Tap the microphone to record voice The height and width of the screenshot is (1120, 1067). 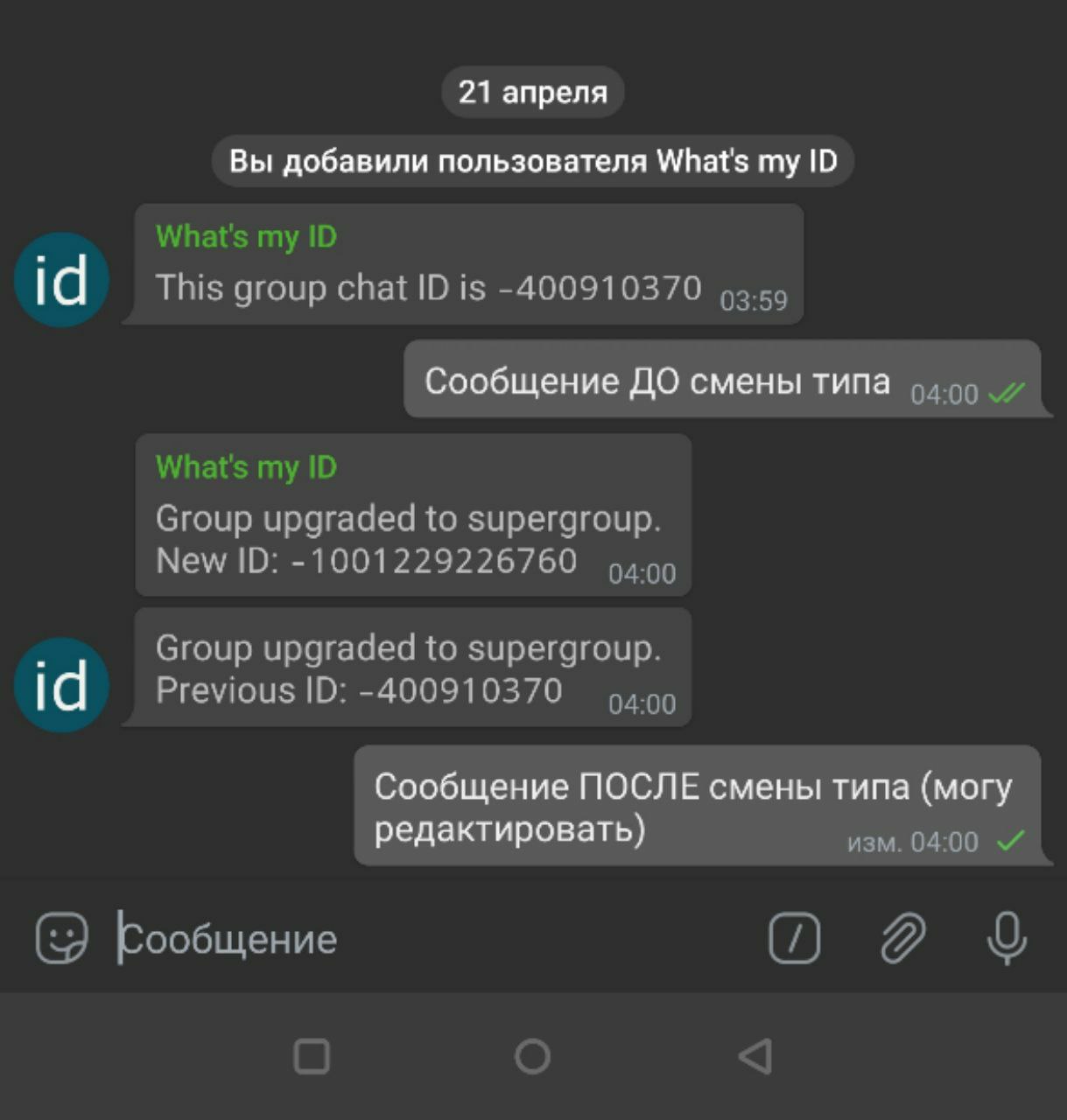(1007, 938)
